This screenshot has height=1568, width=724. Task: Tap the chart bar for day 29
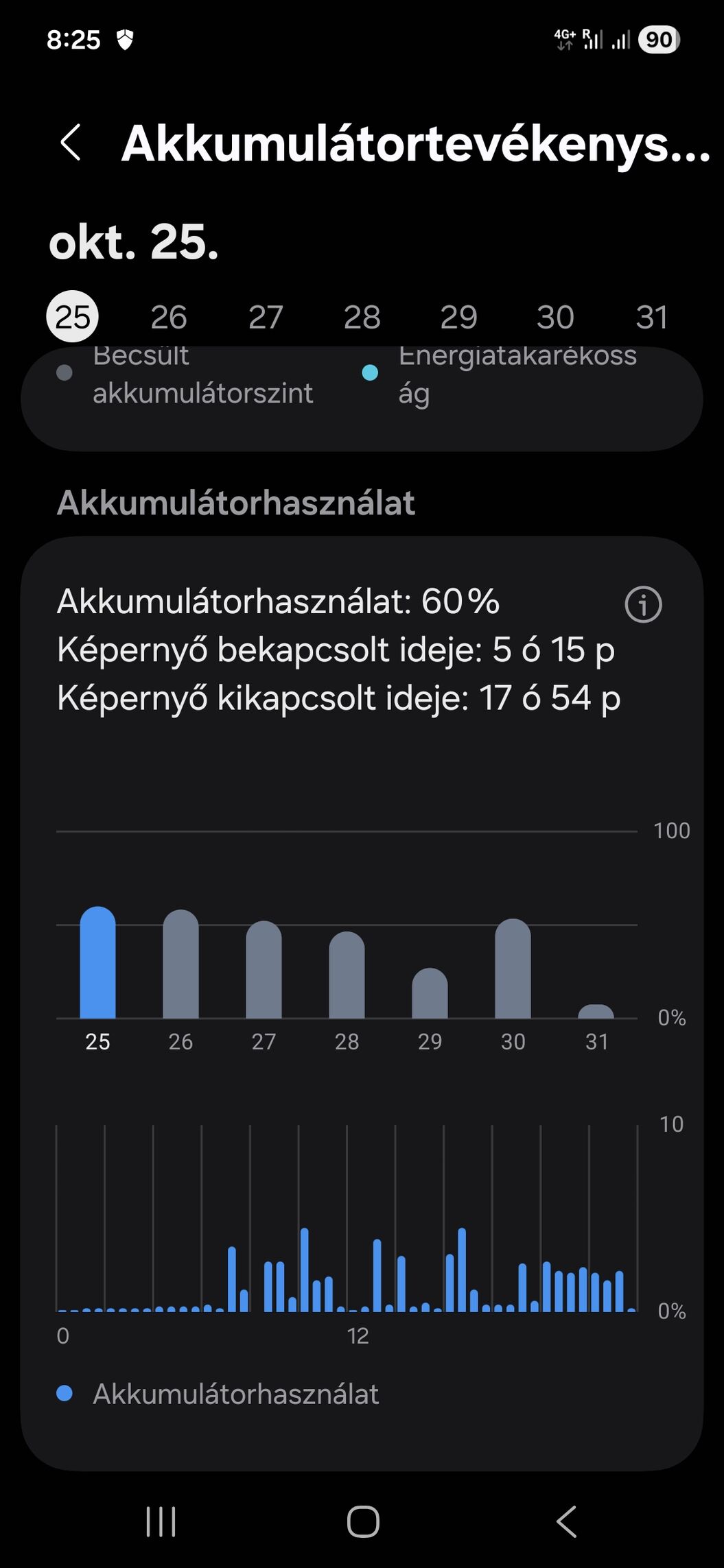tap(430, 993)
